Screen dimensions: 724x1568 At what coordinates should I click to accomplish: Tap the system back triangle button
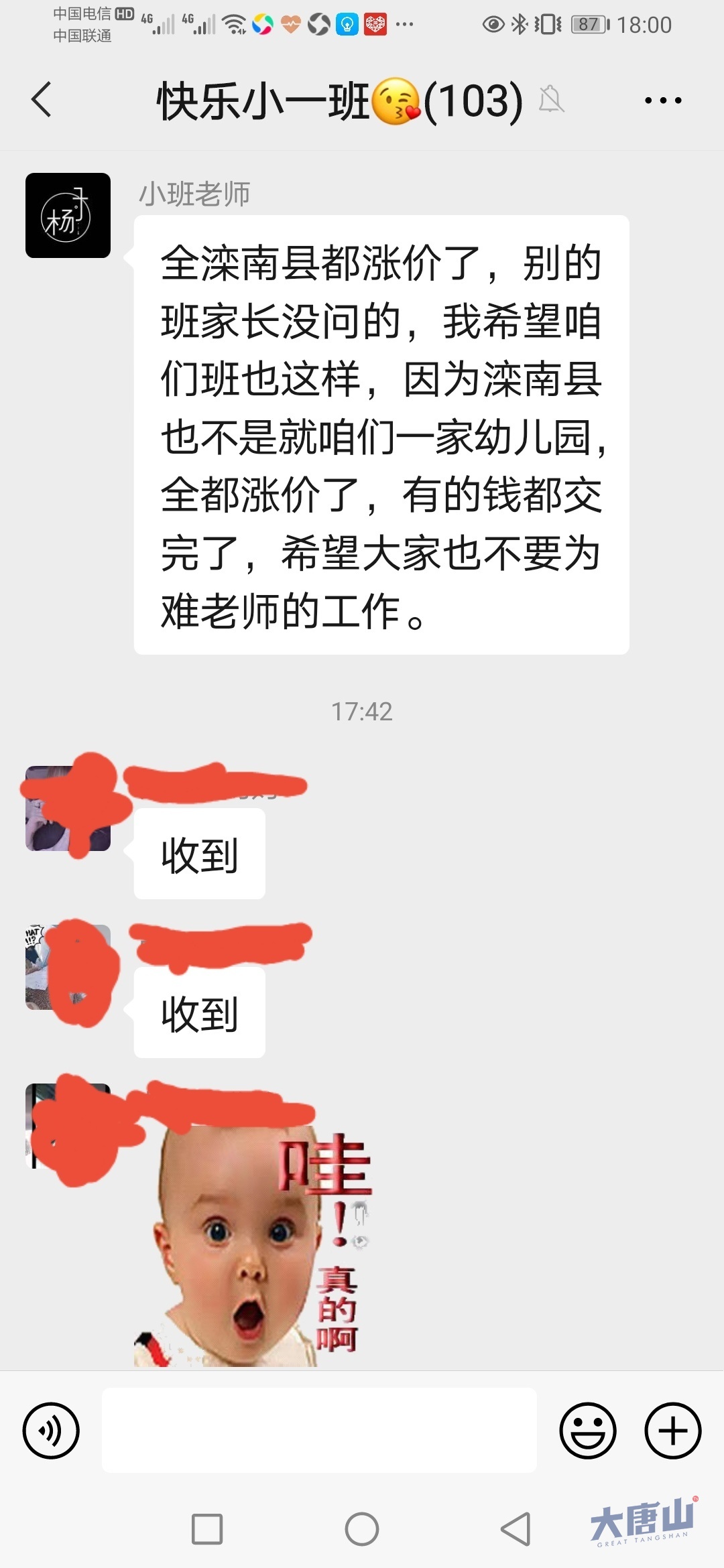[x=516, y=1529]
